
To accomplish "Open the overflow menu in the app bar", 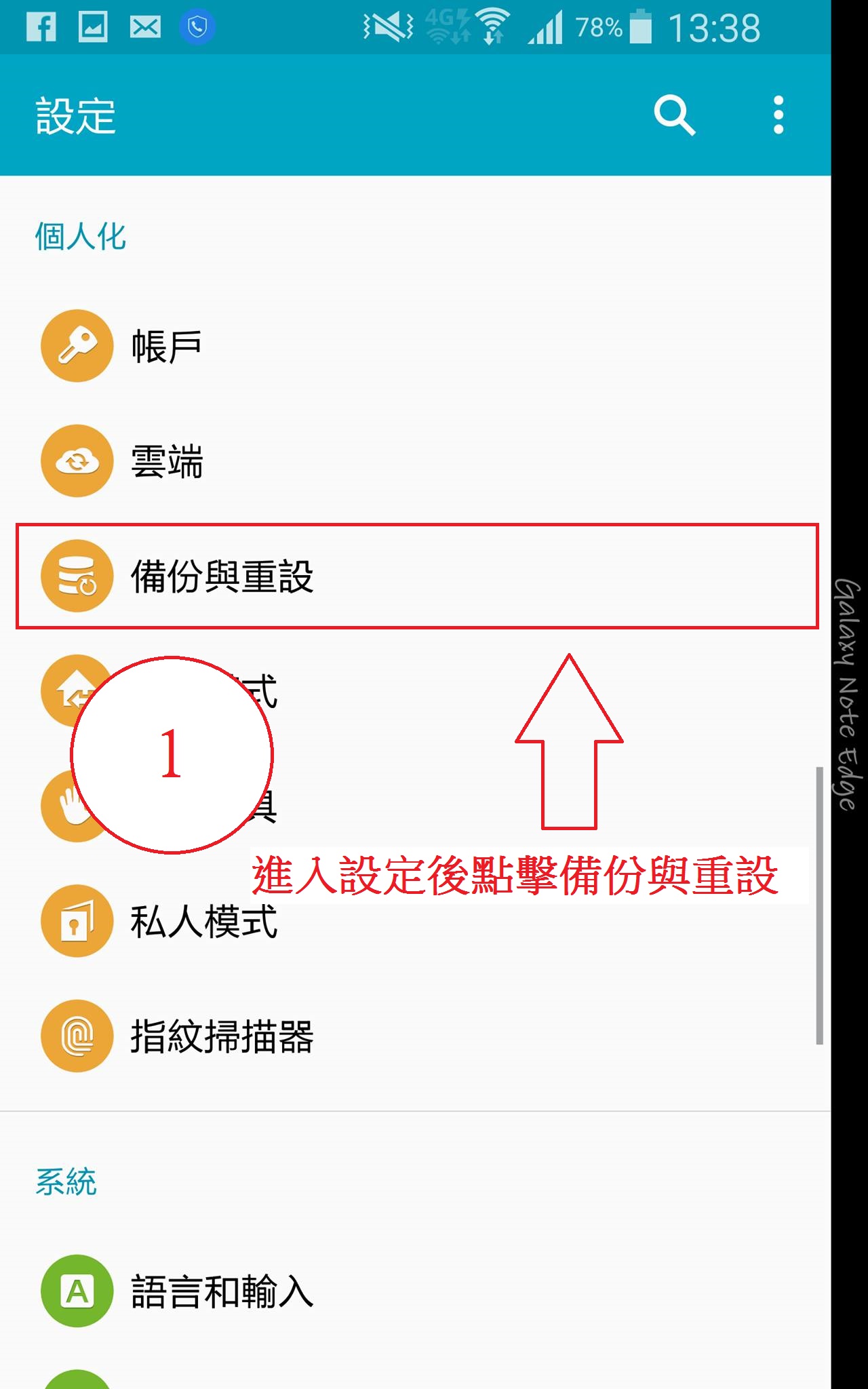I will 778,115.
